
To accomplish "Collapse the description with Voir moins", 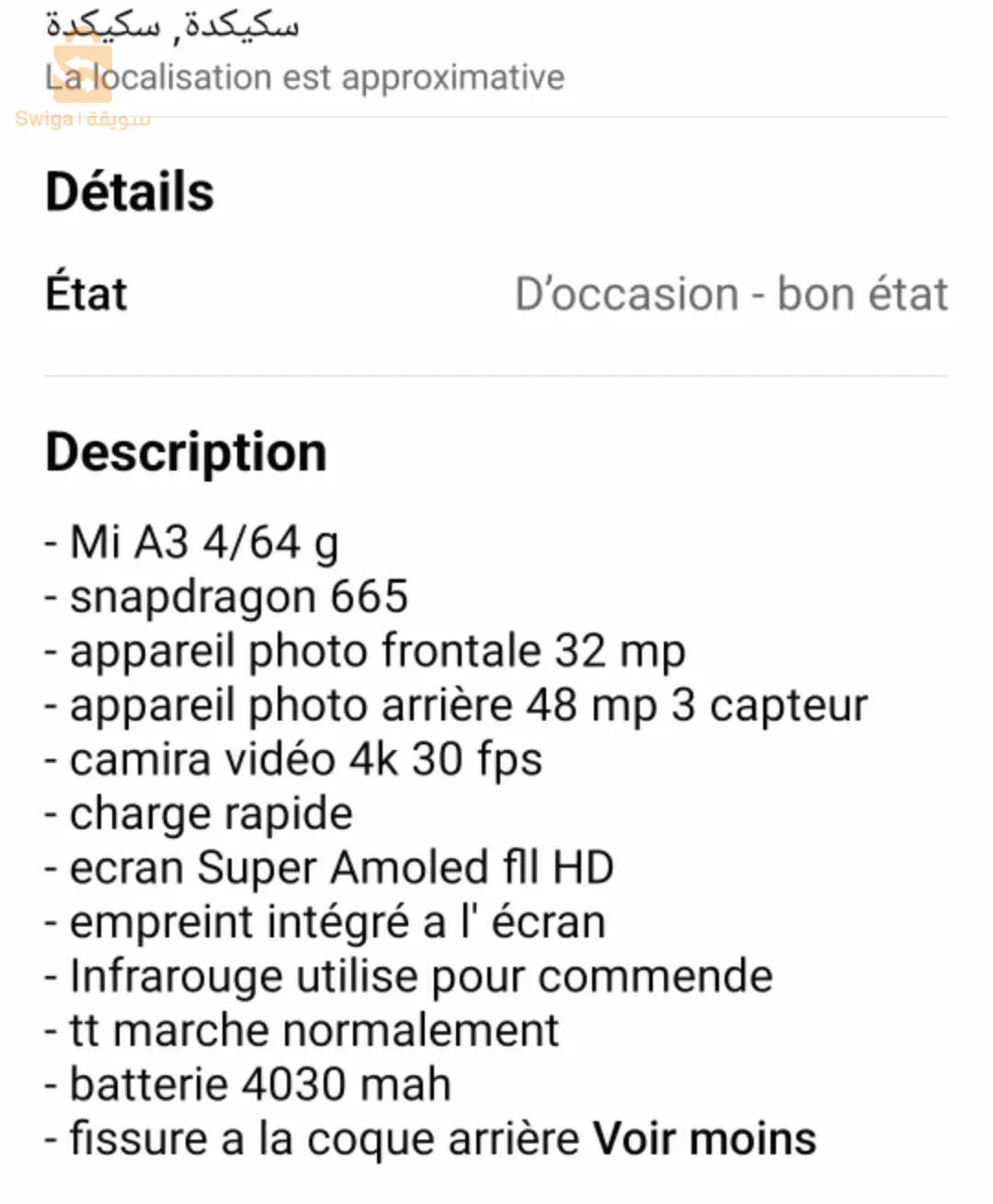I will 704,1138.
